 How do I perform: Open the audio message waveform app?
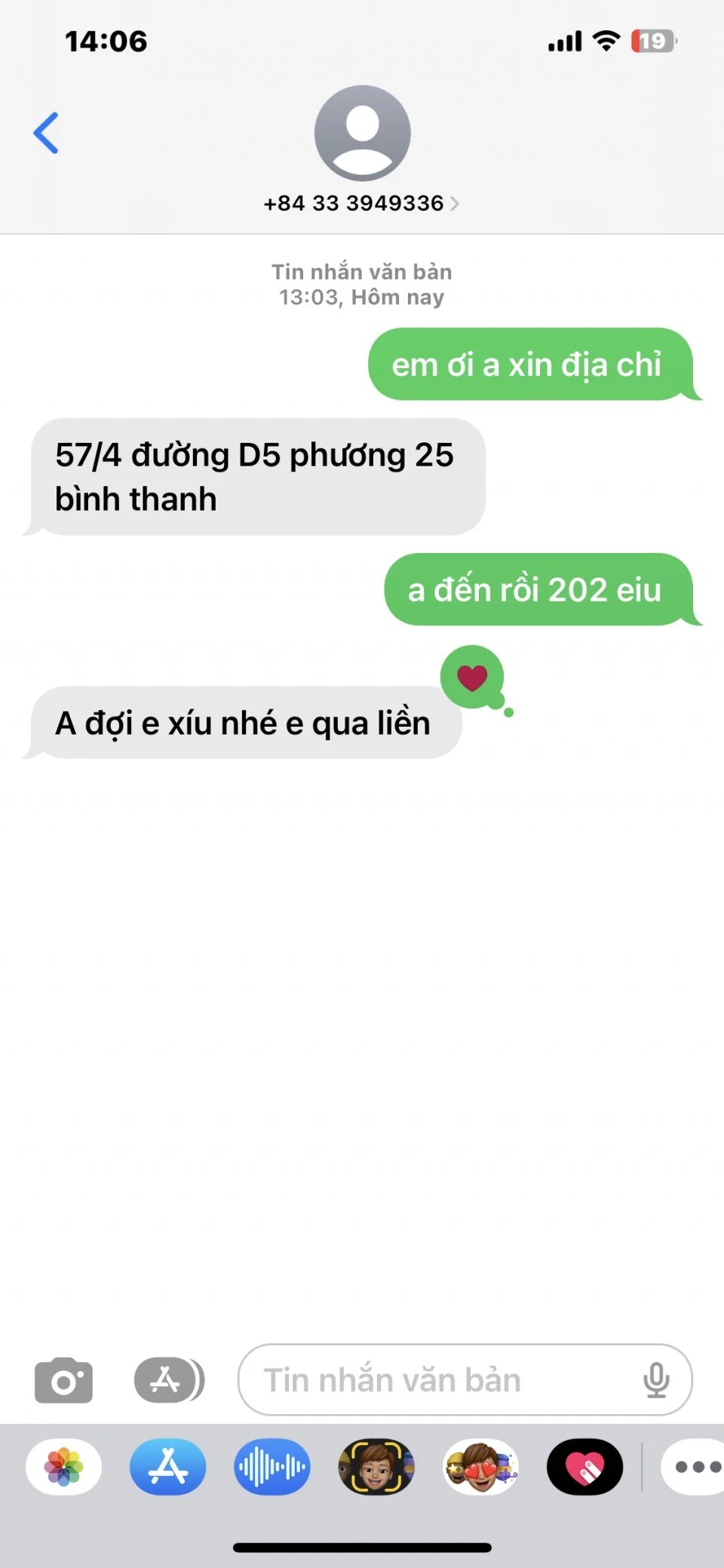pyautogui.click(x=271, y=1467)
